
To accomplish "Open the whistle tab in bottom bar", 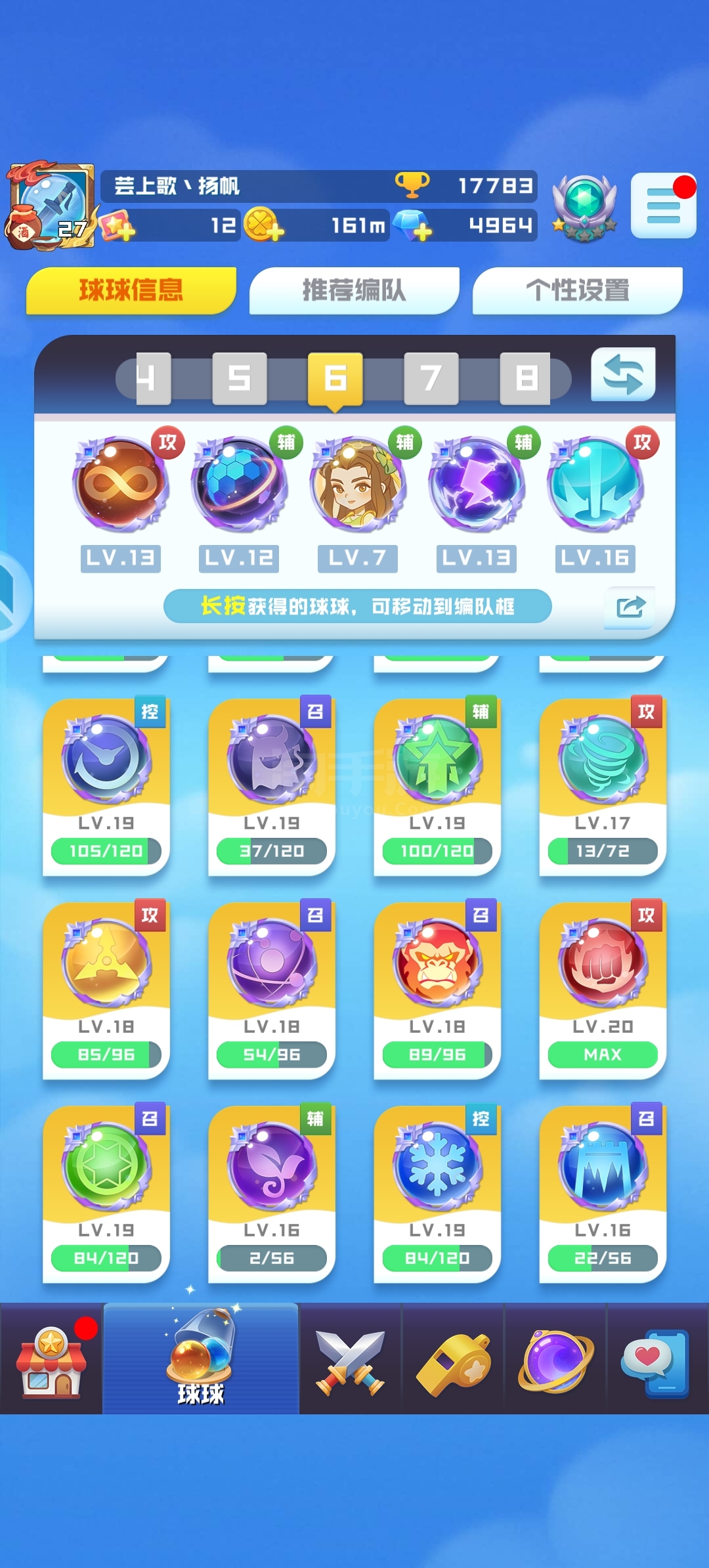I will pos(453,1359).
